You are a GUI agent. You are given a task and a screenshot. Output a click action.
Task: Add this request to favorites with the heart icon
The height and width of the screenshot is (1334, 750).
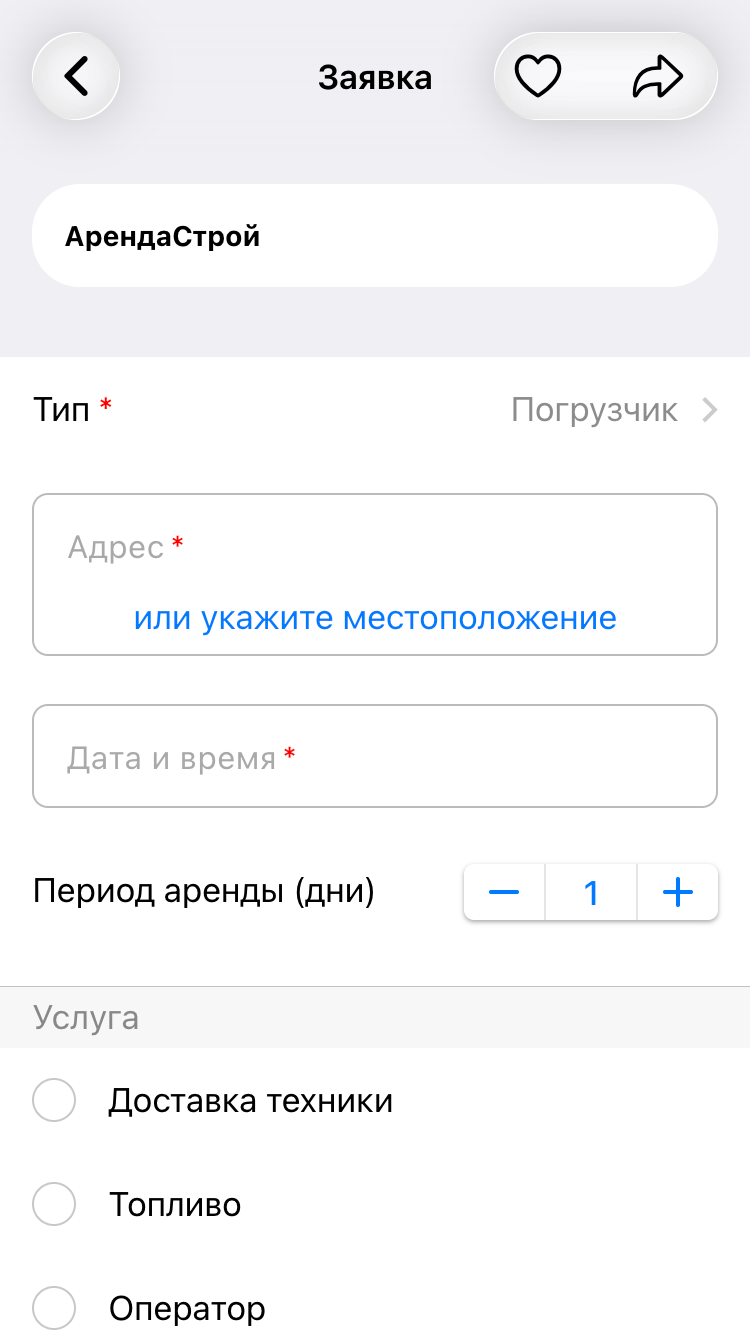(538, 76)
